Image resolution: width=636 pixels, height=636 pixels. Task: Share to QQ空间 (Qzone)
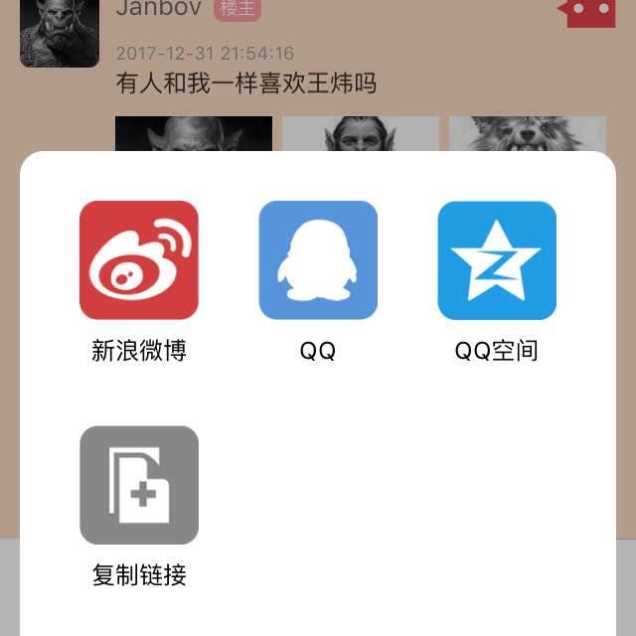point(497,260)
